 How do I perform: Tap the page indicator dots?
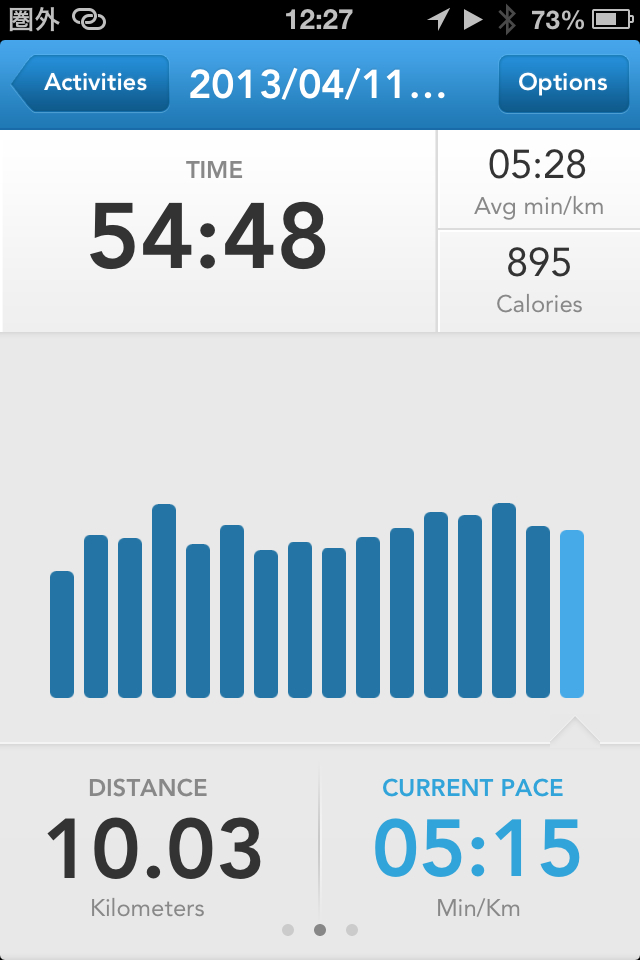click(x=320, y=930)
